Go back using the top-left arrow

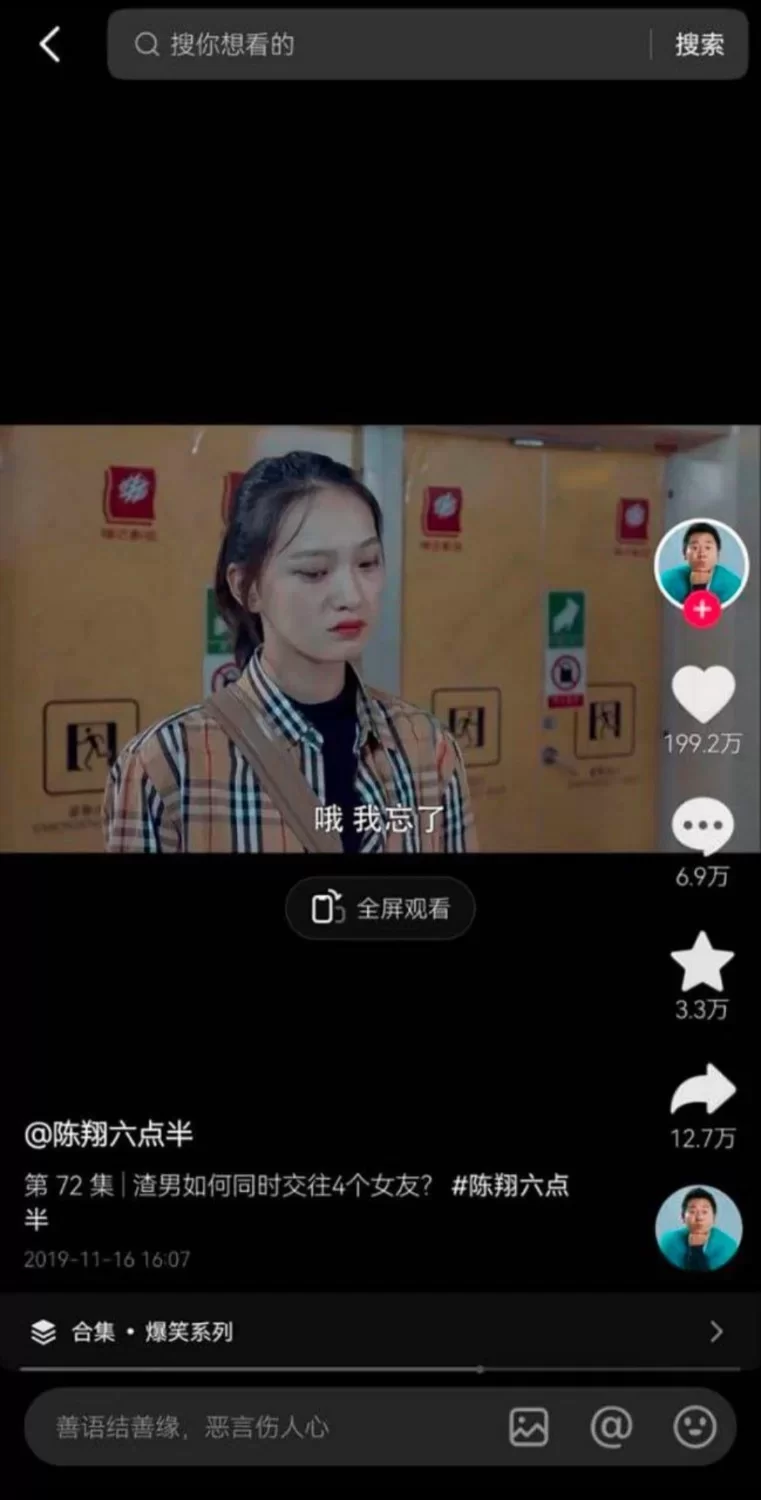49,44
